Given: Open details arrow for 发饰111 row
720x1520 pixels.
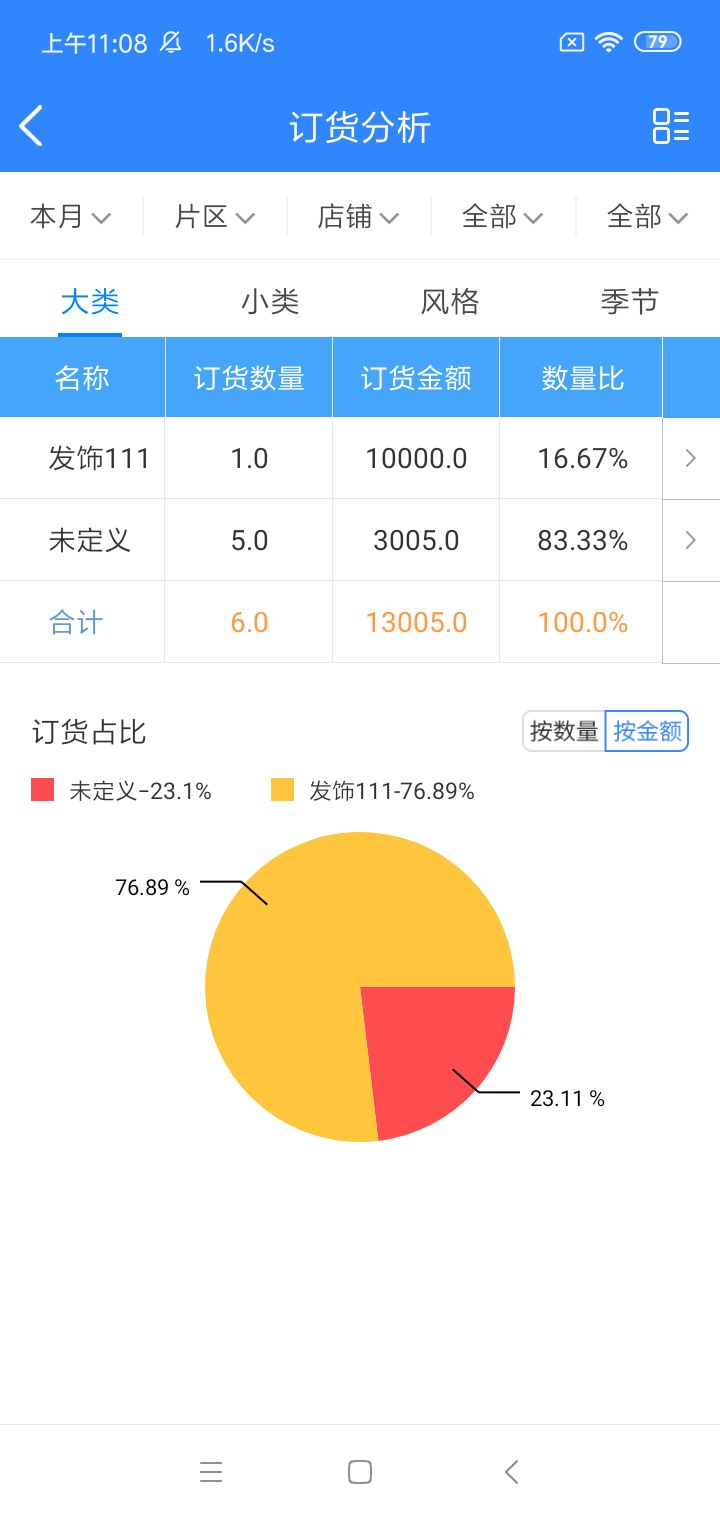Looking at the screenshot, I should pos(690,459).
